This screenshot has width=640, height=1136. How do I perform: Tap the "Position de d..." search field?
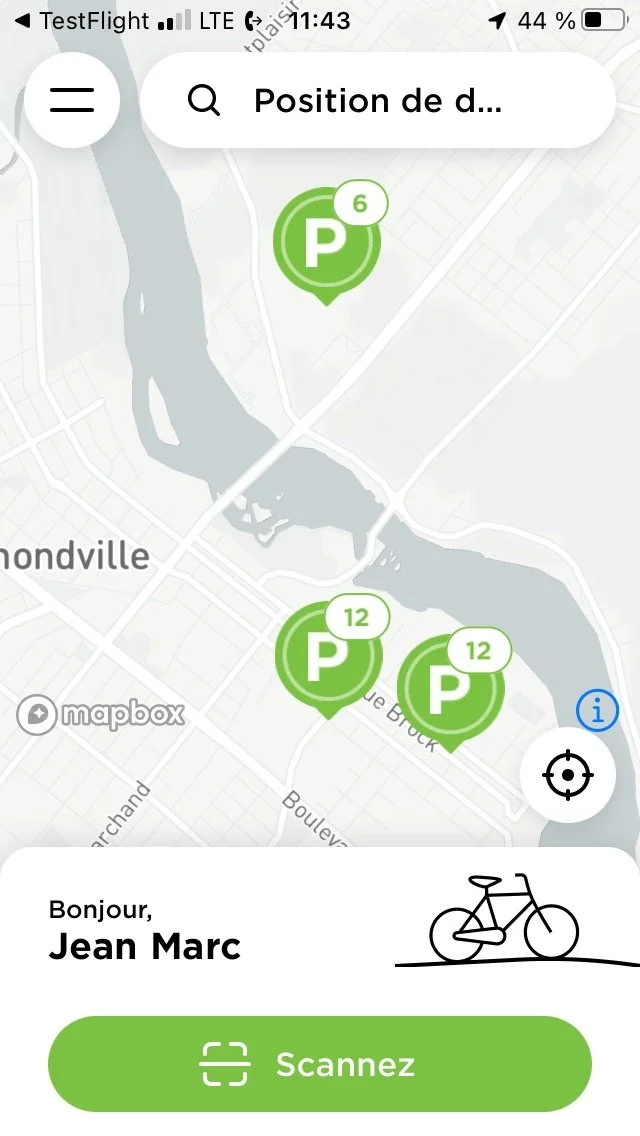377,101
